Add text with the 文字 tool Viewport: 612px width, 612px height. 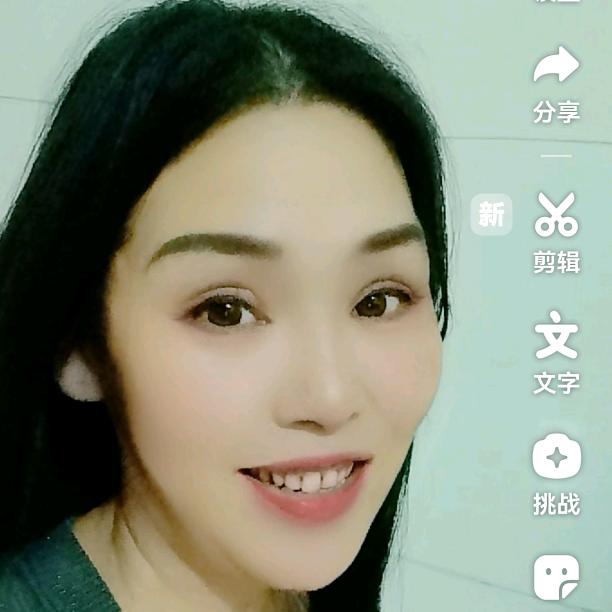(x=556, y=336)
